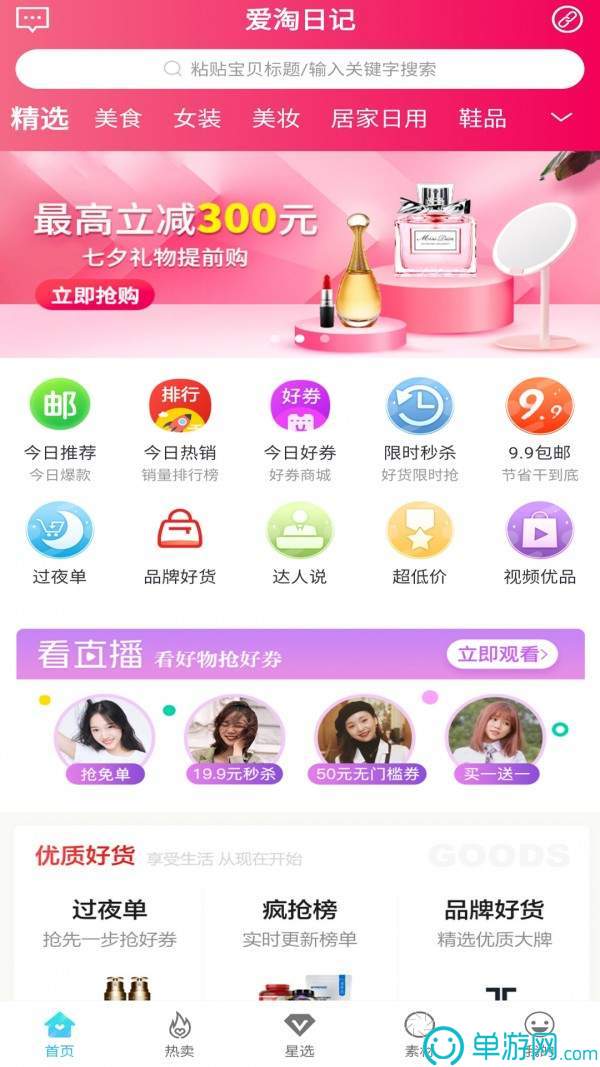Image resolution: width=600 pixels, height=1067 pixels.
Task: Open the messages chat icon
Action: tap(33, 19)
